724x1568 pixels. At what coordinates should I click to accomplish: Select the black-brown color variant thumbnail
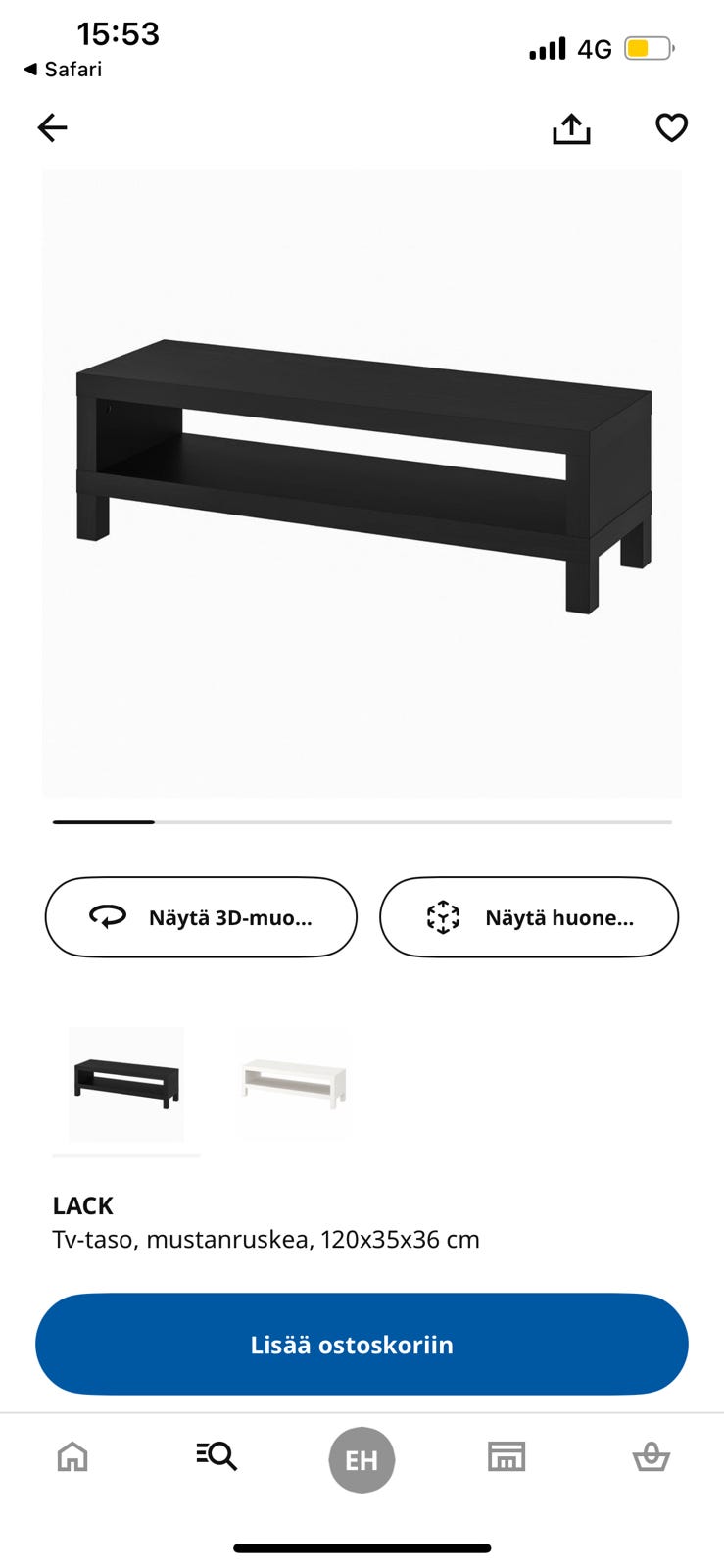[126, 1084]
